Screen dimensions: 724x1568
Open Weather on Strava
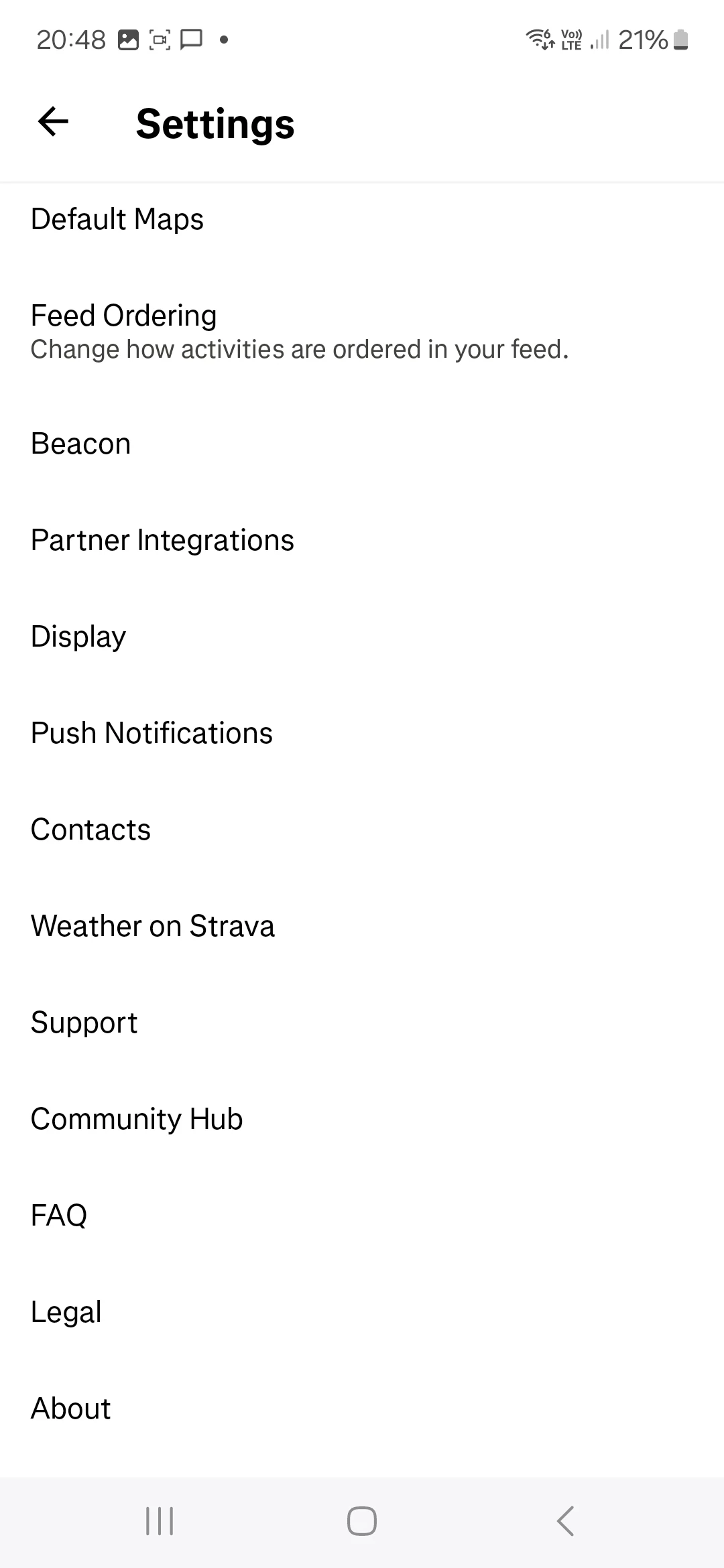[x=362, y=926]
